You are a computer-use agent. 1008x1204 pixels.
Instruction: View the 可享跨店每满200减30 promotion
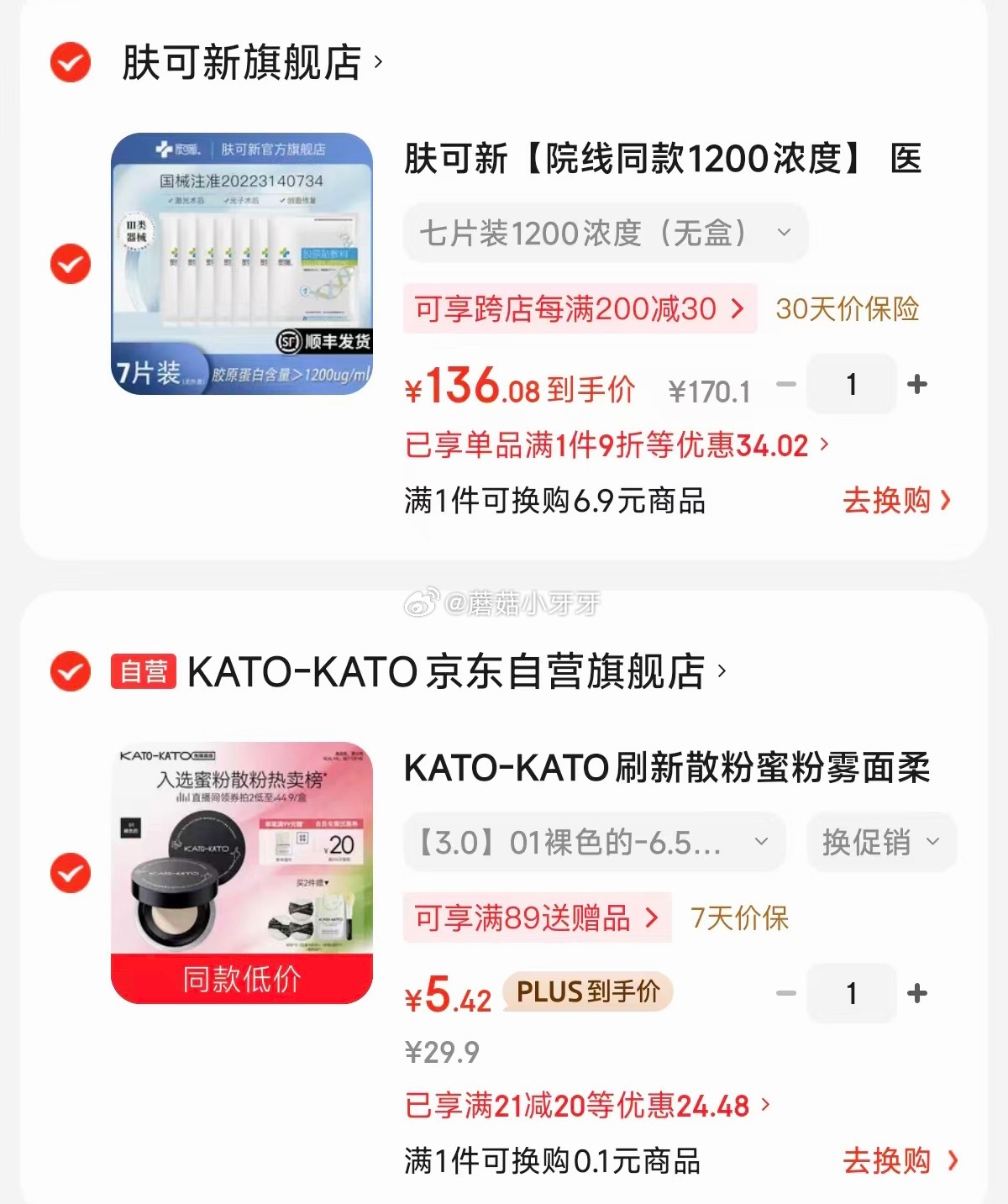coord(580,309)
